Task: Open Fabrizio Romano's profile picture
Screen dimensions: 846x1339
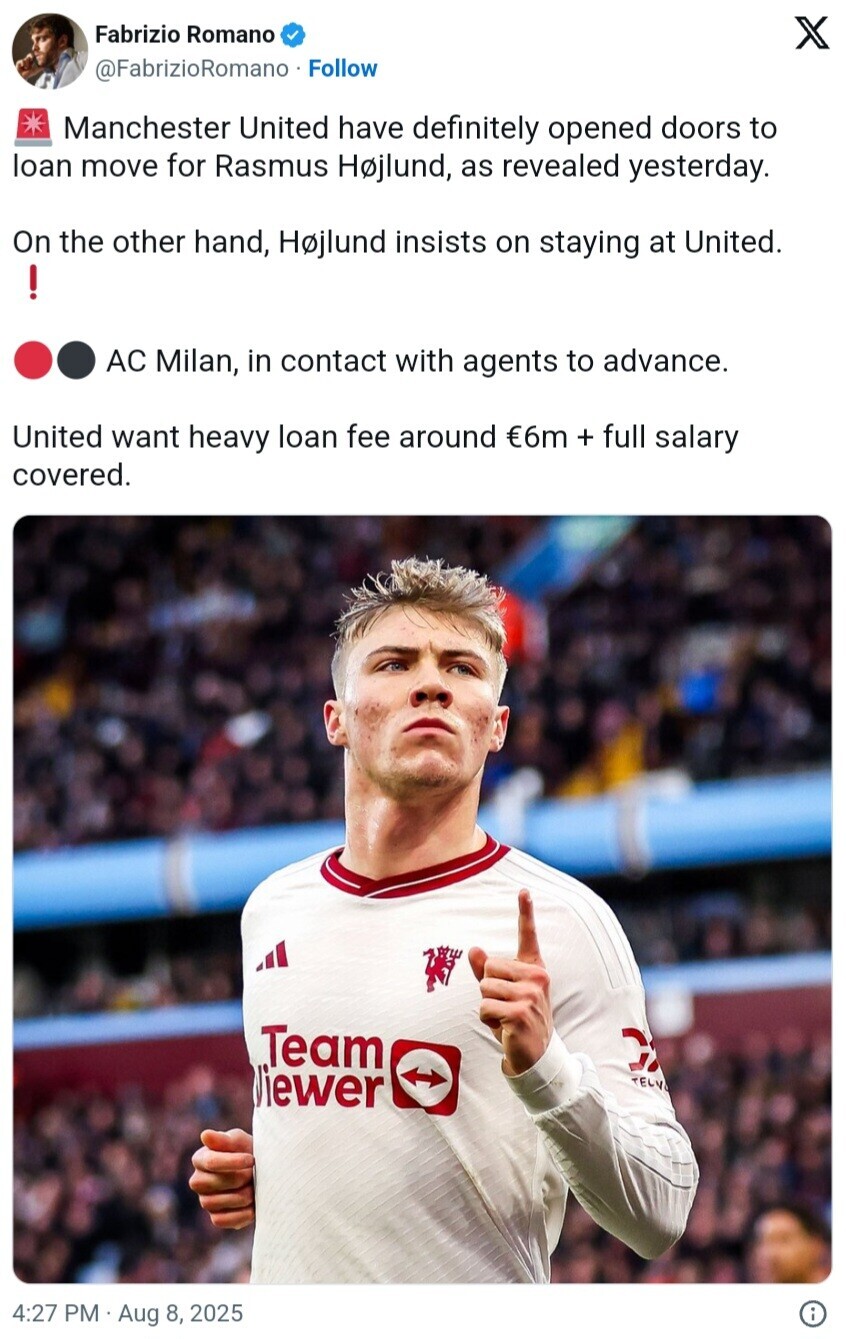Action: tap(49, 51)
